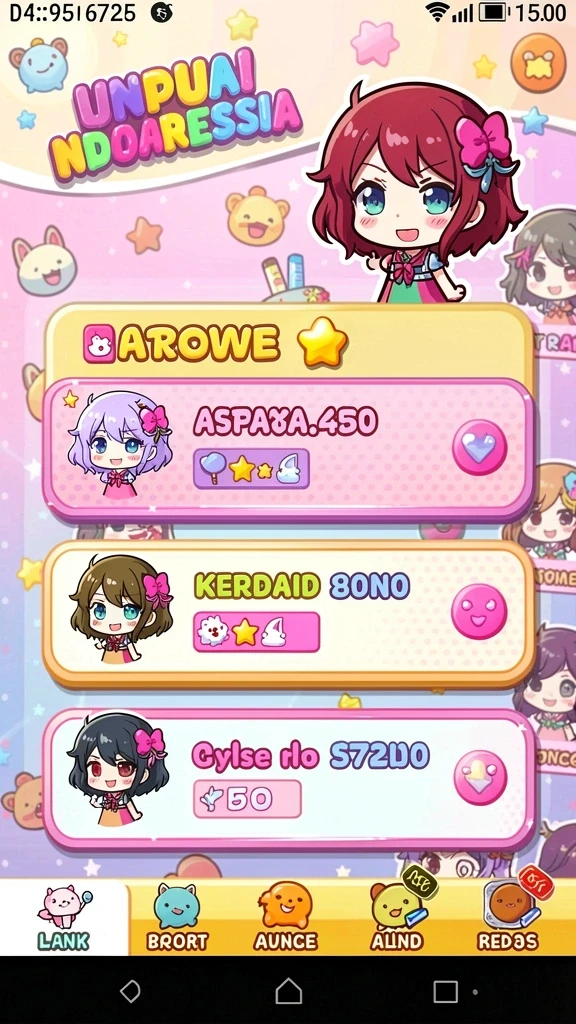576x1024 pixels.
Task: Switch to the BRORT tab
Action: click(x=178, y=918)
